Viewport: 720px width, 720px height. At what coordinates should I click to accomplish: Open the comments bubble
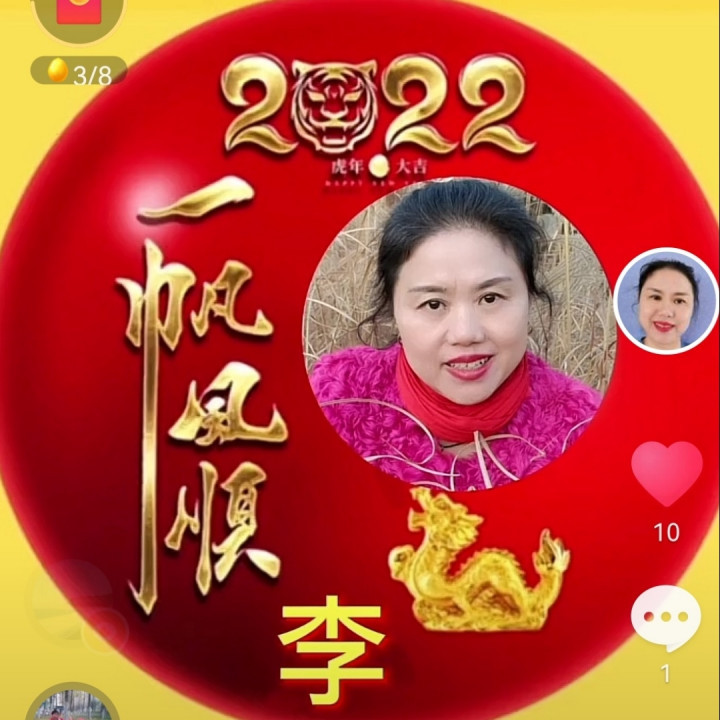pyautogui.click(x=665, y=619)
